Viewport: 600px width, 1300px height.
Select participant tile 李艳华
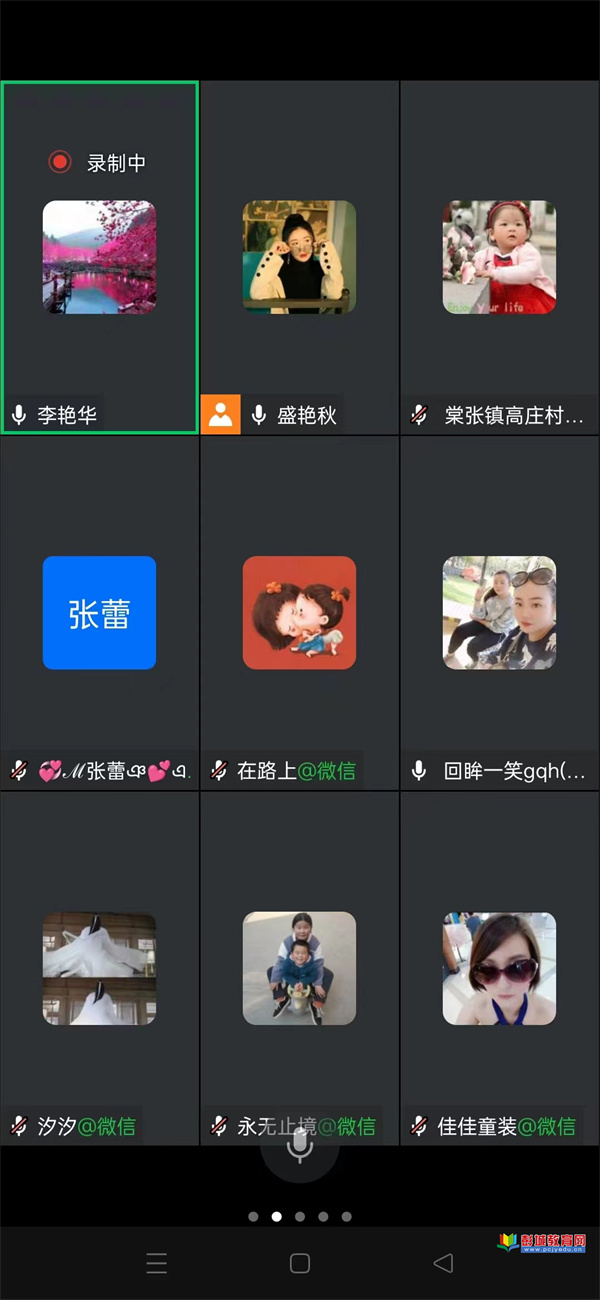click(99, 257)
